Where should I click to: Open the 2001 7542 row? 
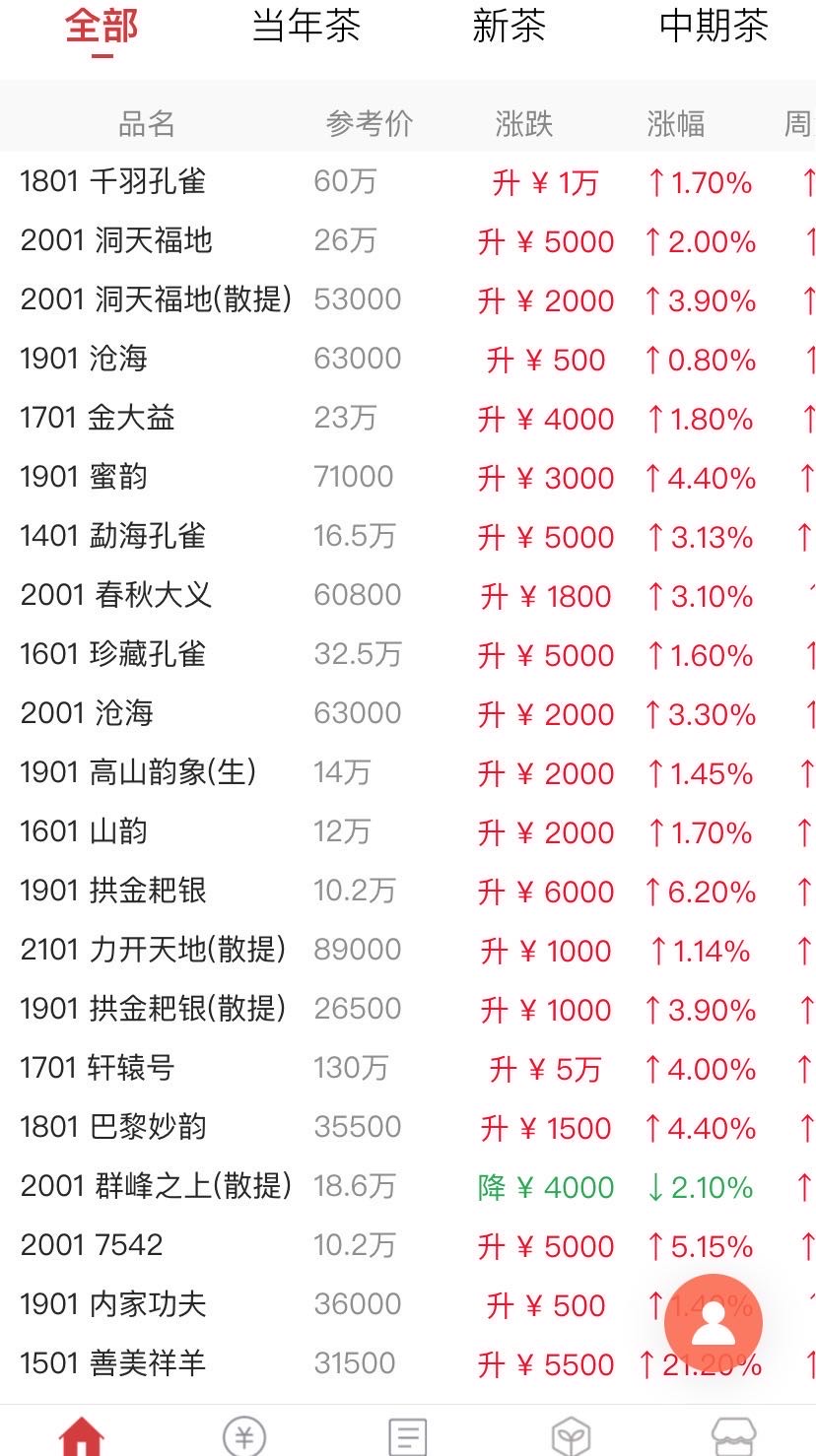408,1245
